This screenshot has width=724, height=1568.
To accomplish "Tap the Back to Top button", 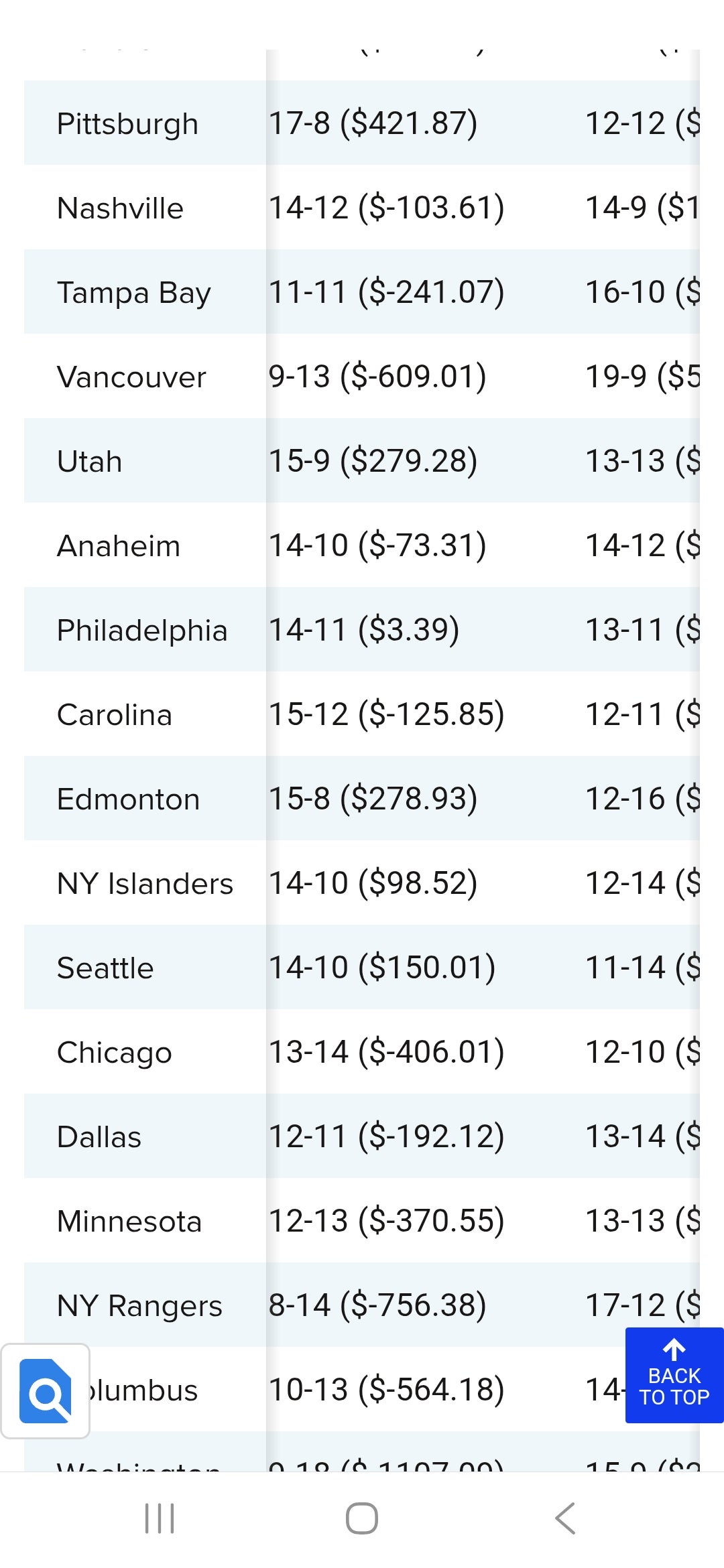I will (x=674, y=1375).
